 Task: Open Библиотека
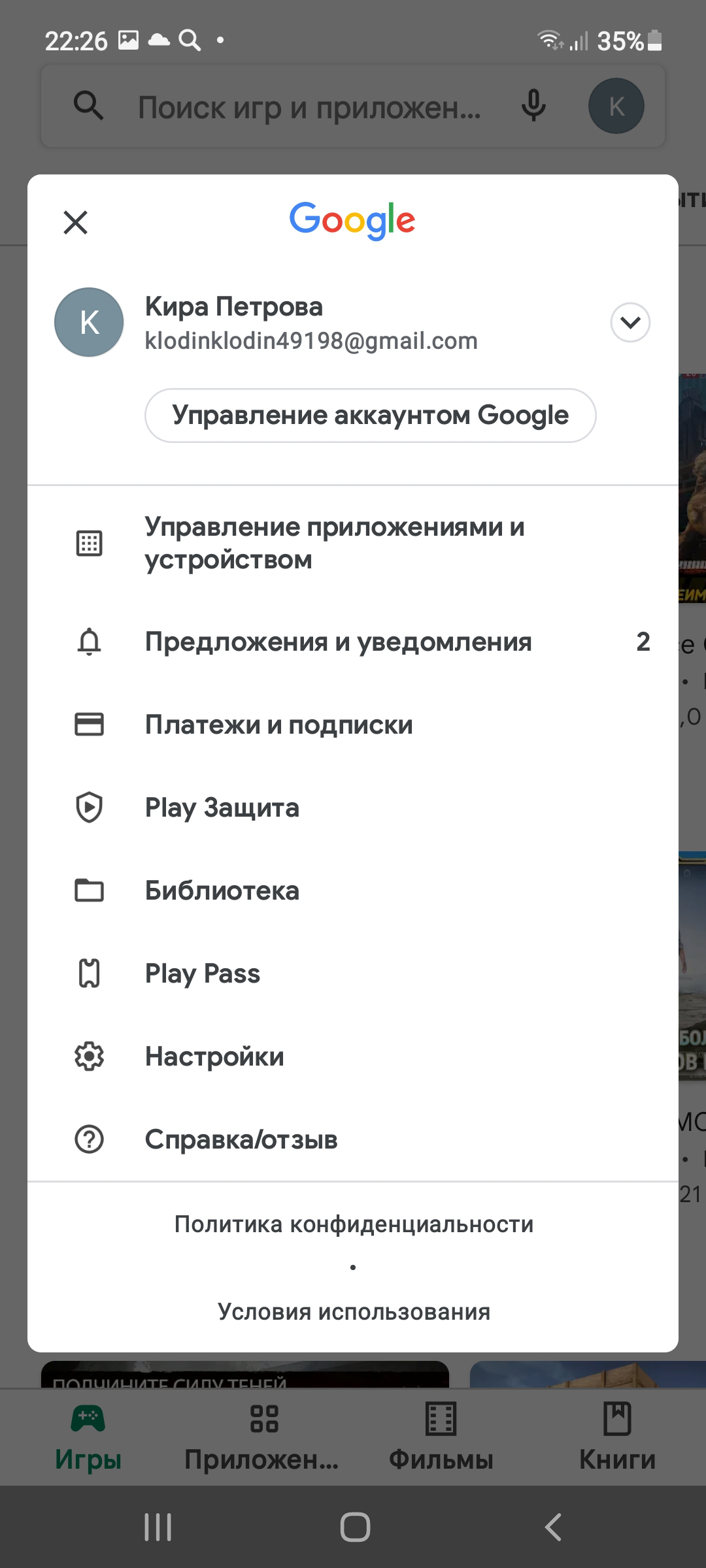click(353, 890)
